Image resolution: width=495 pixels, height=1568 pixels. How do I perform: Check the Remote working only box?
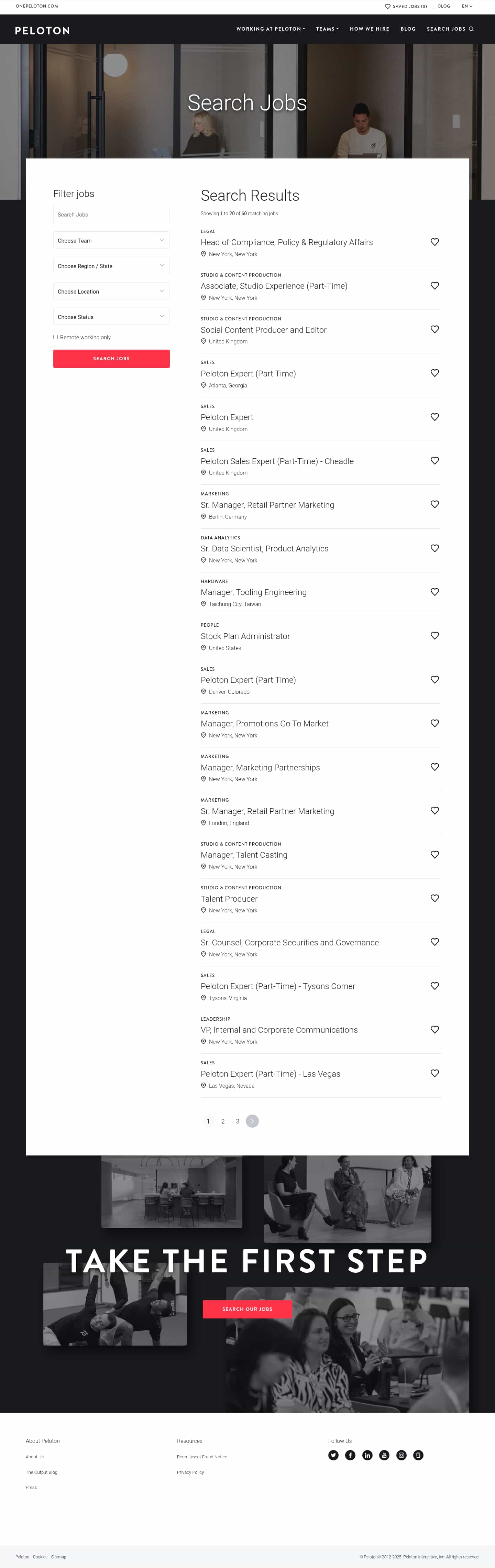pos(55,337)
